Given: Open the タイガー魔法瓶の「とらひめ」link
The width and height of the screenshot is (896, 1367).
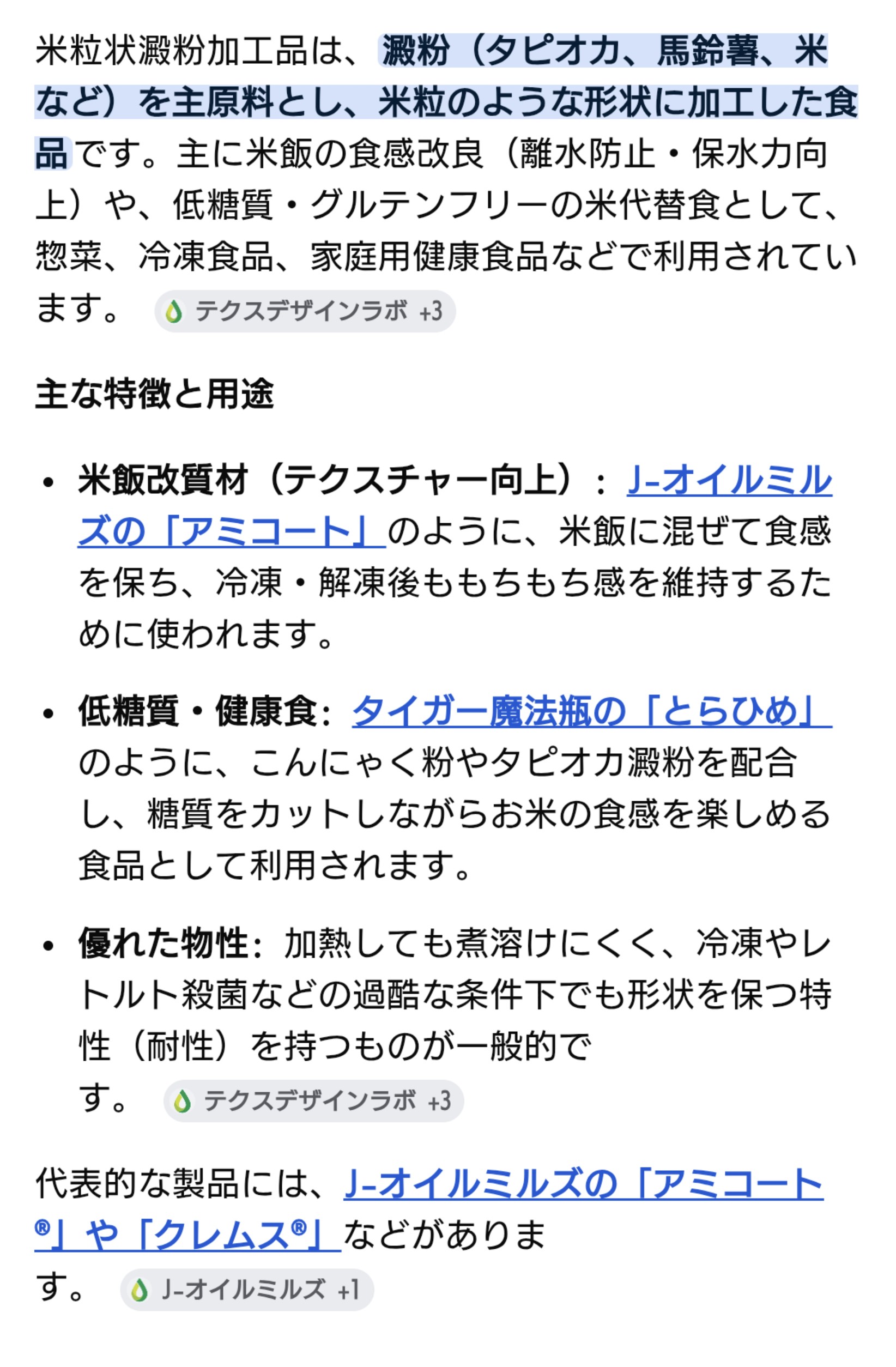Looking at the screenshot, I should tap(591, 712).
